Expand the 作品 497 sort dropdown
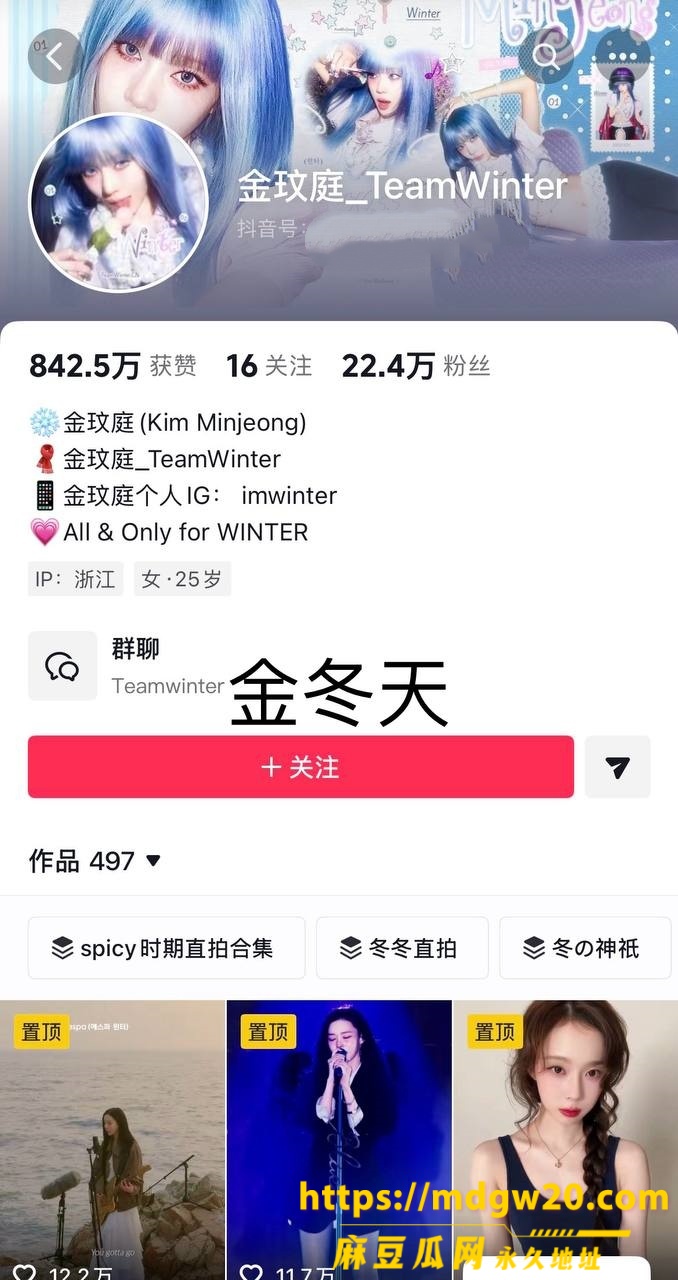Viewport: 678px width, 1280px height. click(x=95, y=860)
